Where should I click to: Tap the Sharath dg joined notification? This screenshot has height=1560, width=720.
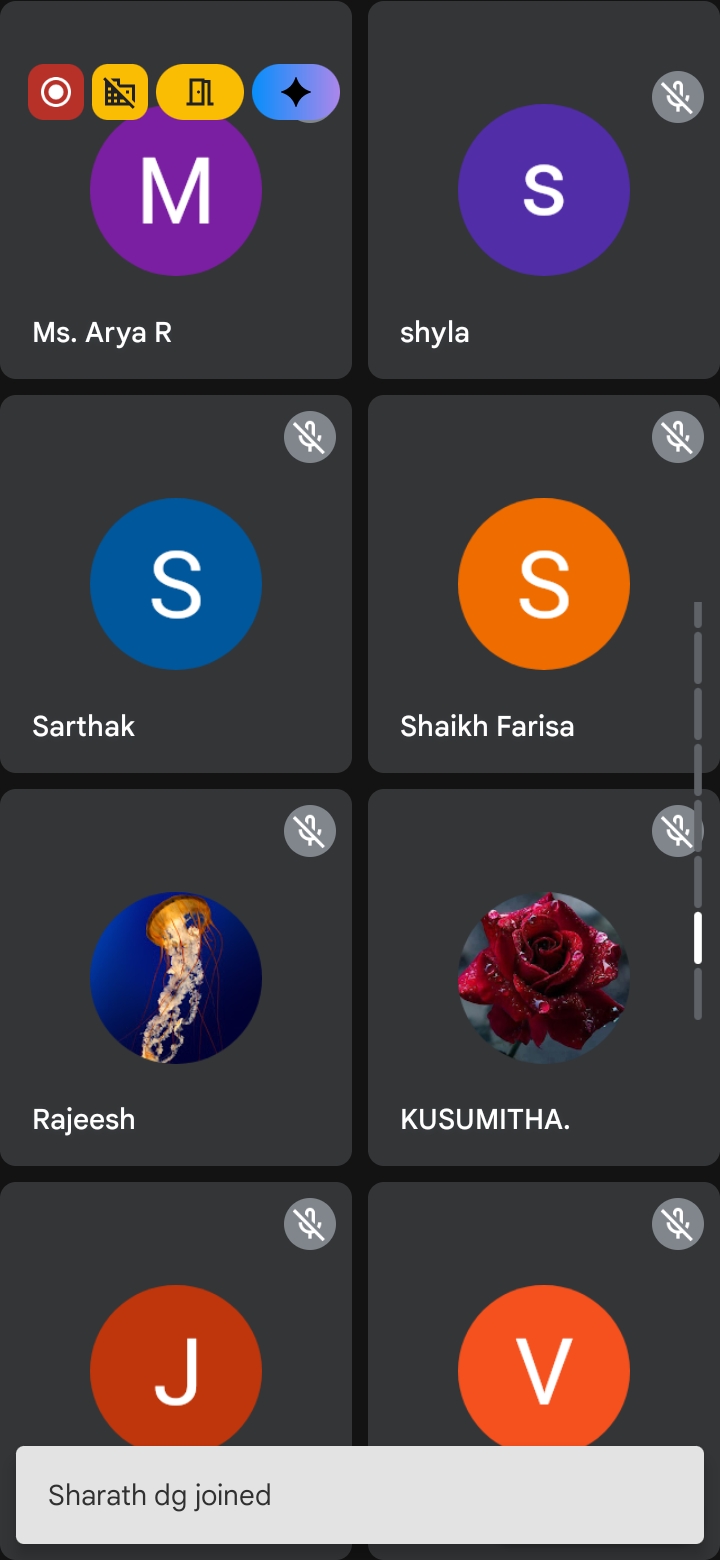(x=360, y=1495)
